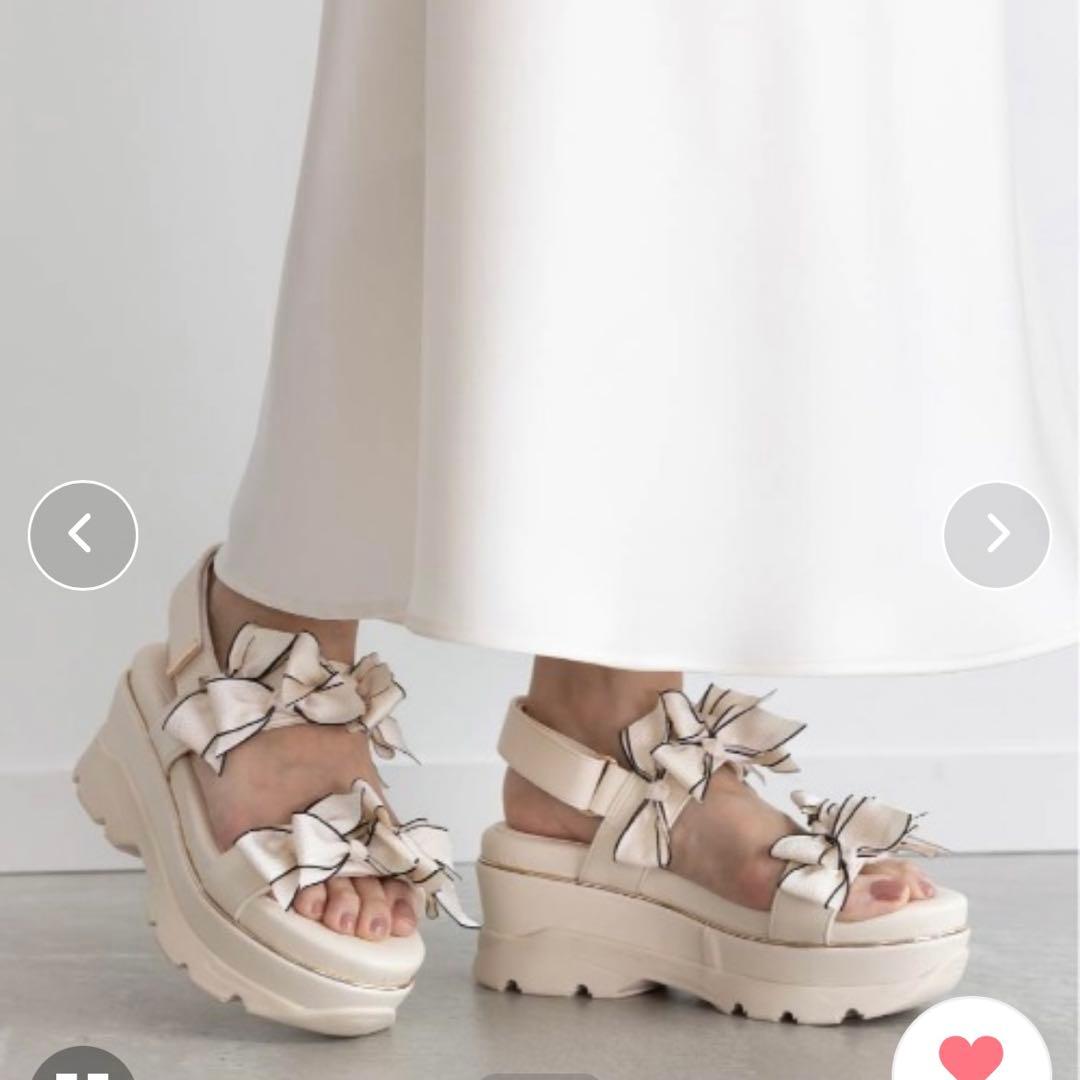Viewport: 1080px width, 1080px height.
Task: Go to the previous product image
Action: (x=83, y=535)
